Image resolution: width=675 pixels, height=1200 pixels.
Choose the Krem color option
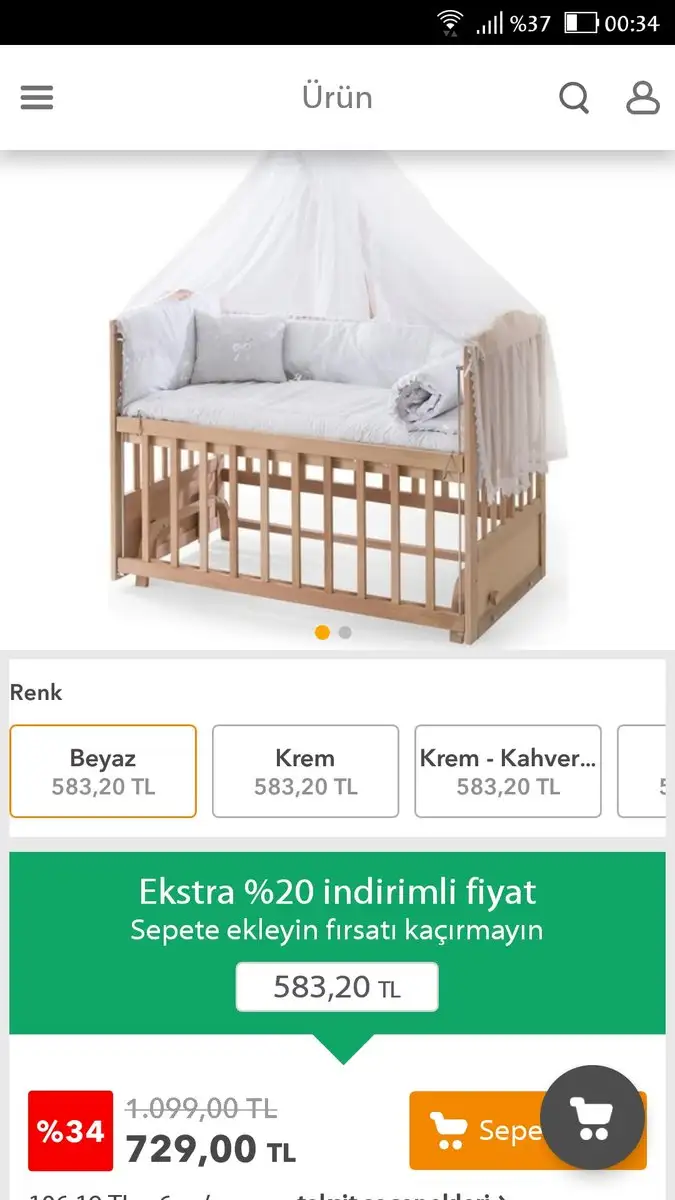305,771
